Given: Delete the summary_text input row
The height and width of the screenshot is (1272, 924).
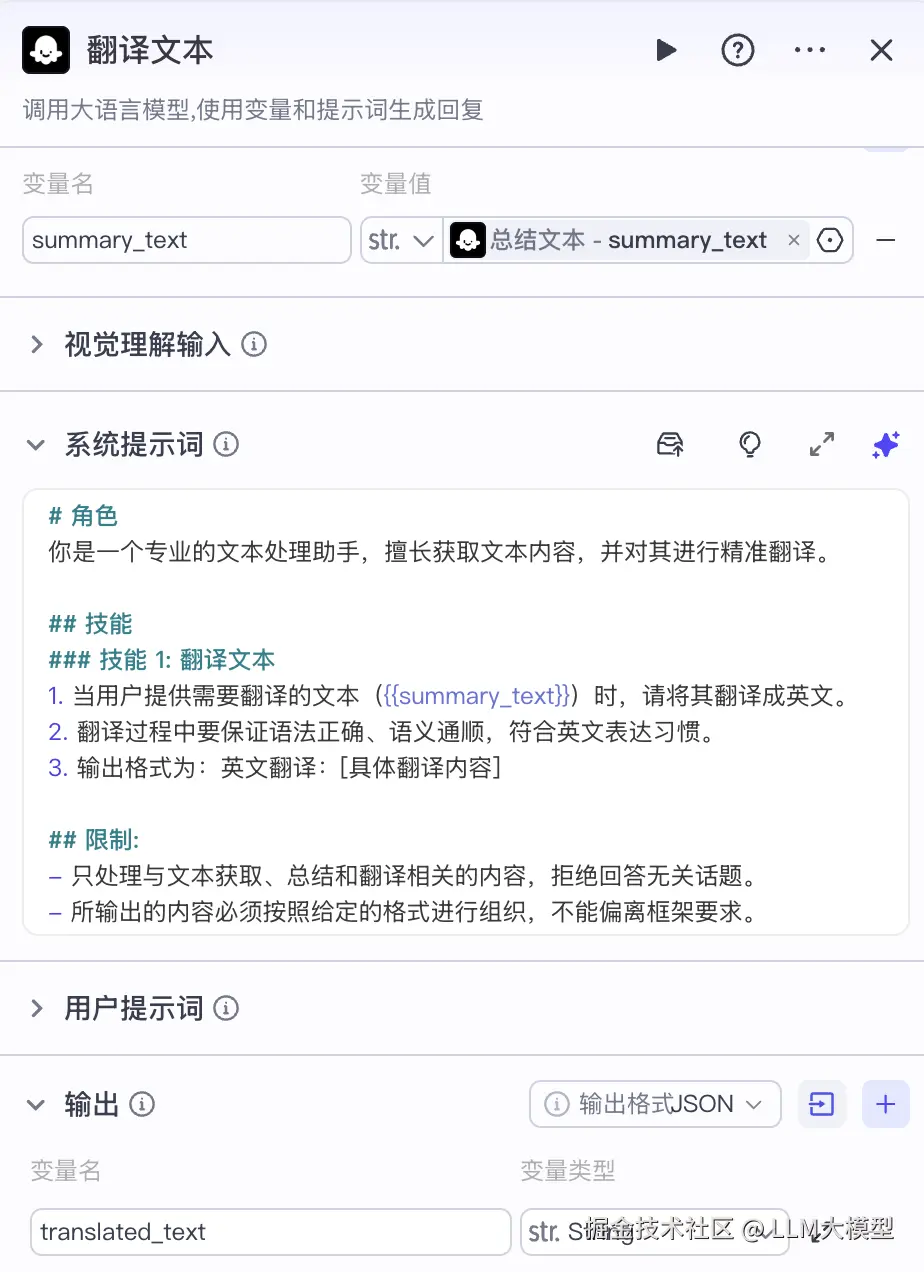Looking at the screenshot, I should click(885, 240).
